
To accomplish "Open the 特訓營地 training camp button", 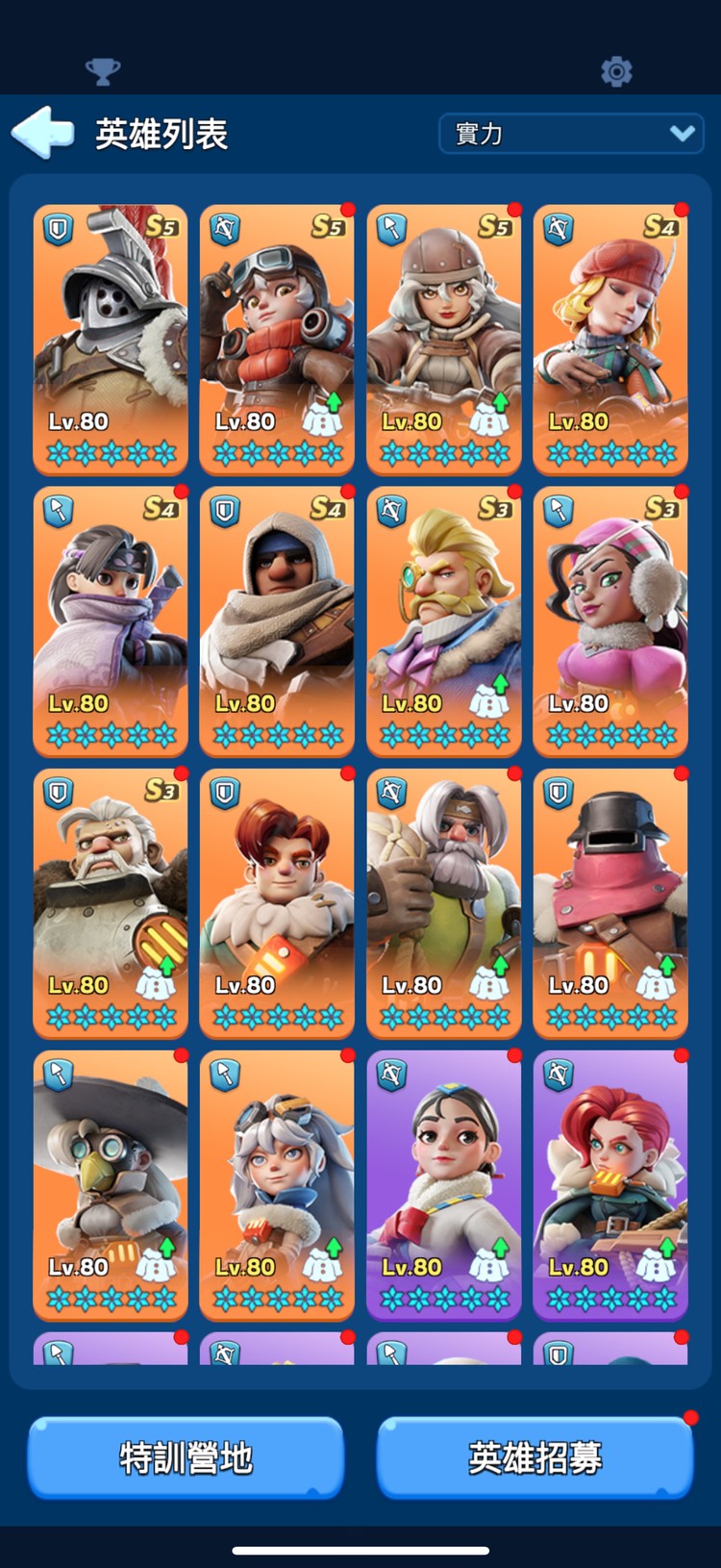I will [x=186, y=1457].
